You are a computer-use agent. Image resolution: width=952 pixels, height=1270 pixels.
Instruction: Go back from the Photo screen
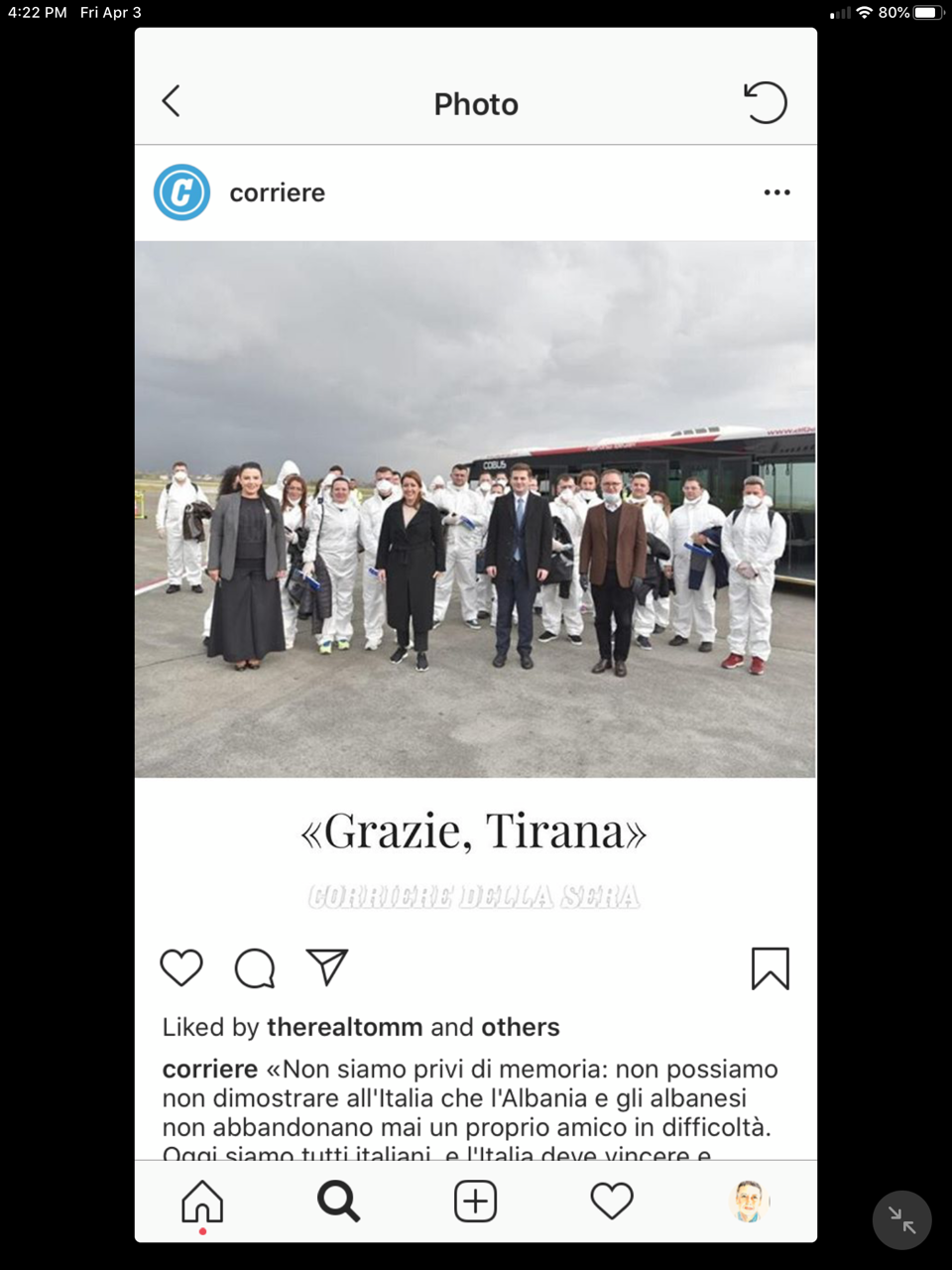tap(172, 101)
